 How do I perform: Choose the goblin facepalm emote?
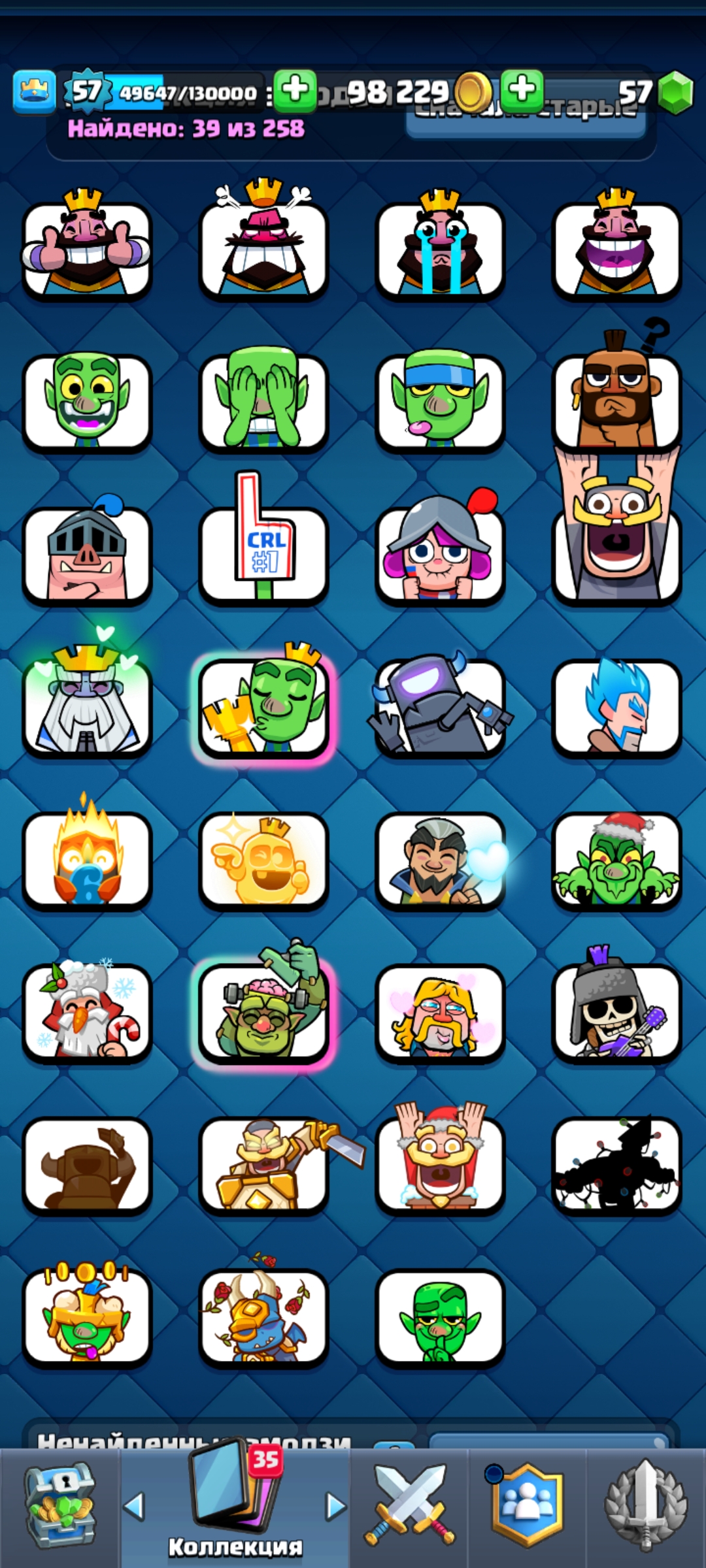(263, 400)
